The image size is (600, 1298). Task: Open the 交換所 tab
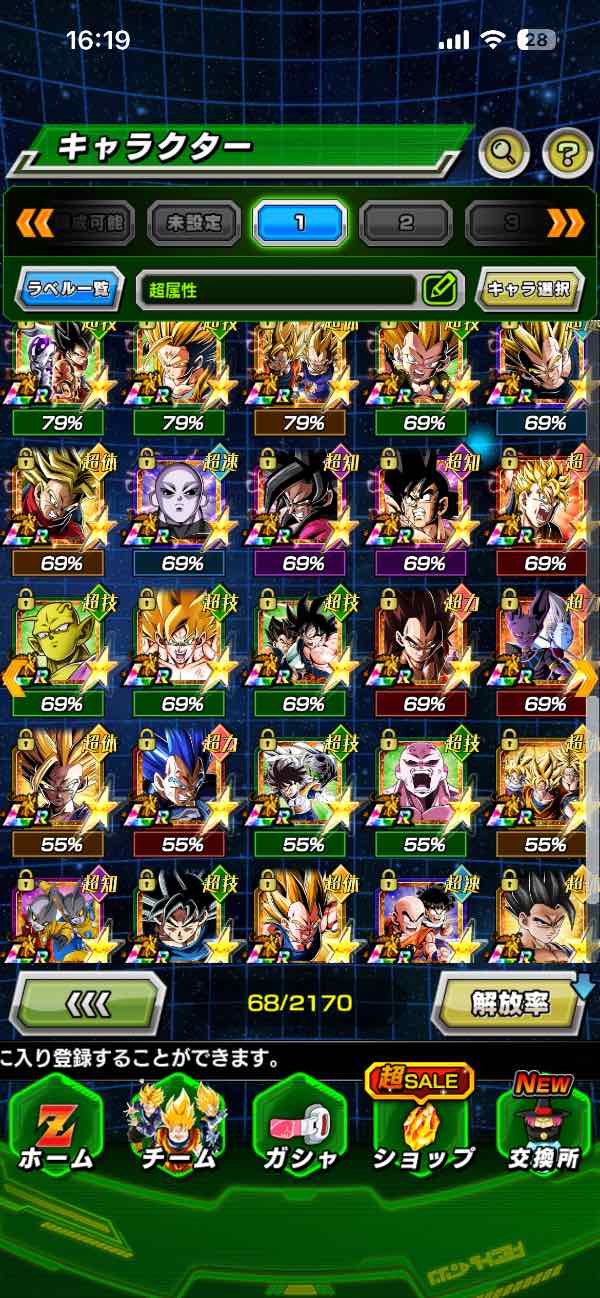(x=542, y=1130)
